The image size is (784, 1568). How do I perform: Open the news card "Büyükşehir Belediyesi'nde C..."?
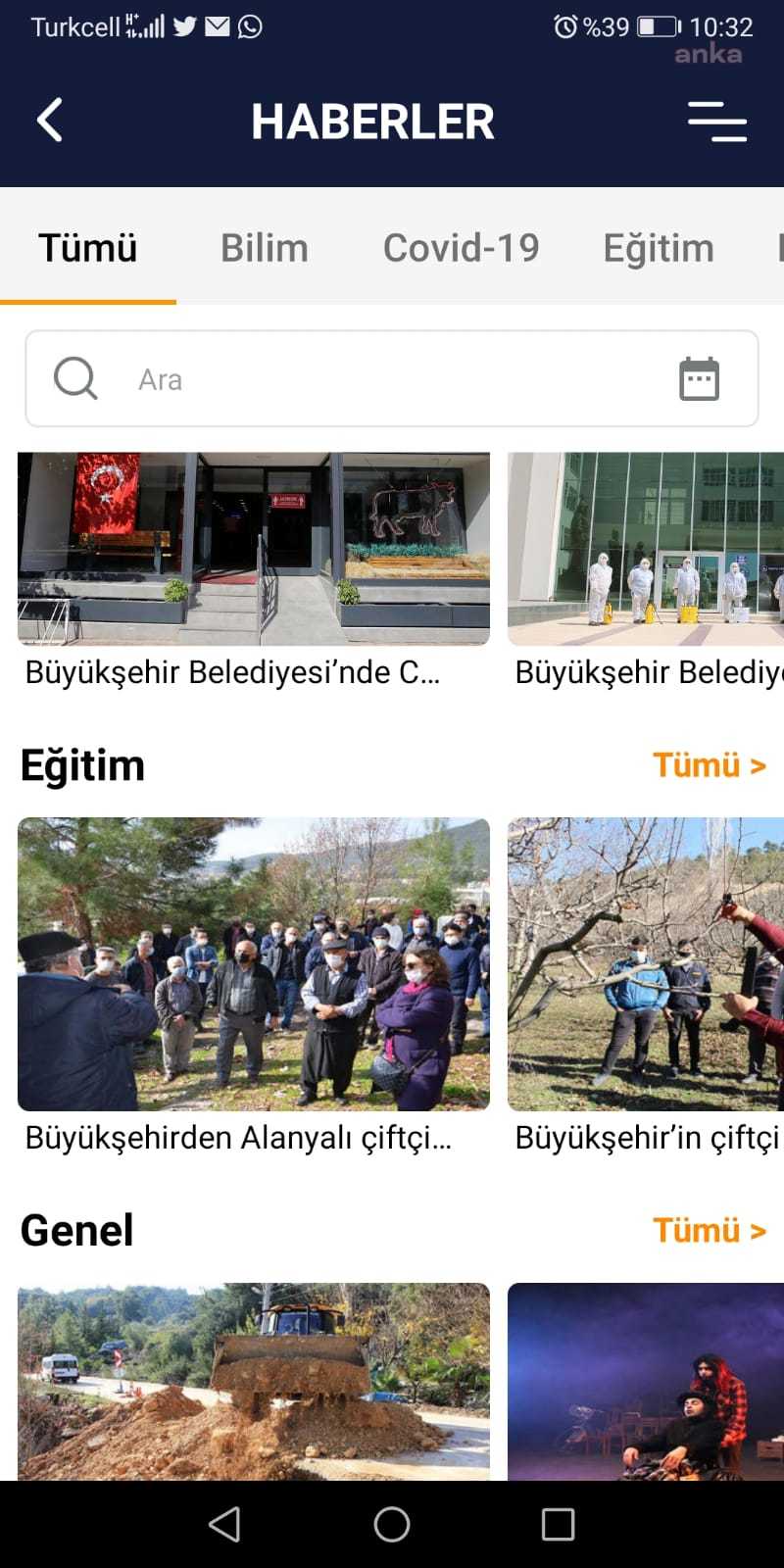(254, 568)
